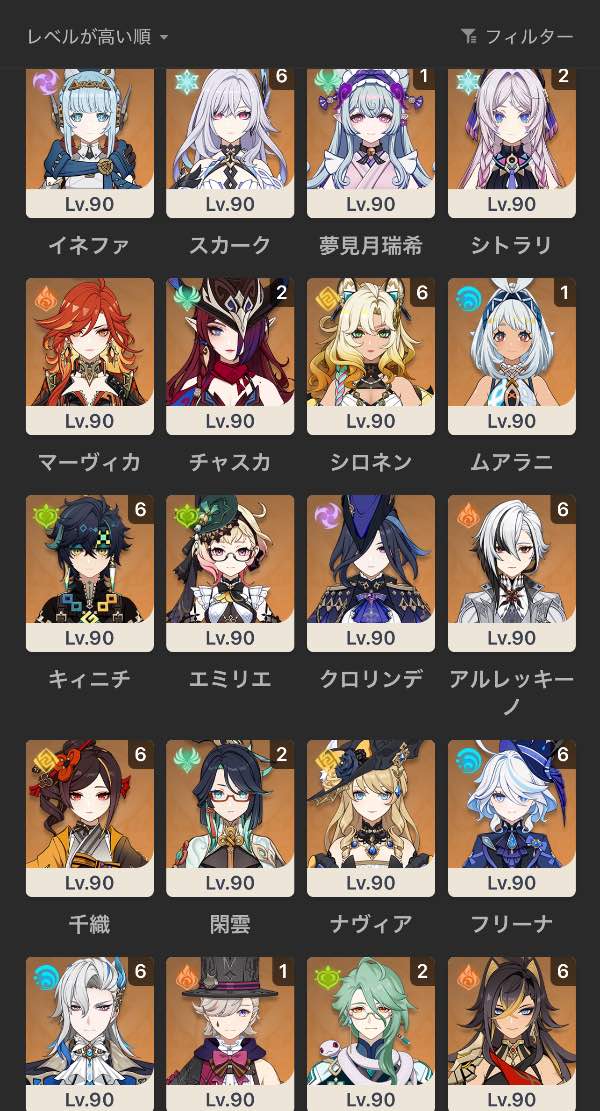Open 閑雲 character card

coord(230,818)
